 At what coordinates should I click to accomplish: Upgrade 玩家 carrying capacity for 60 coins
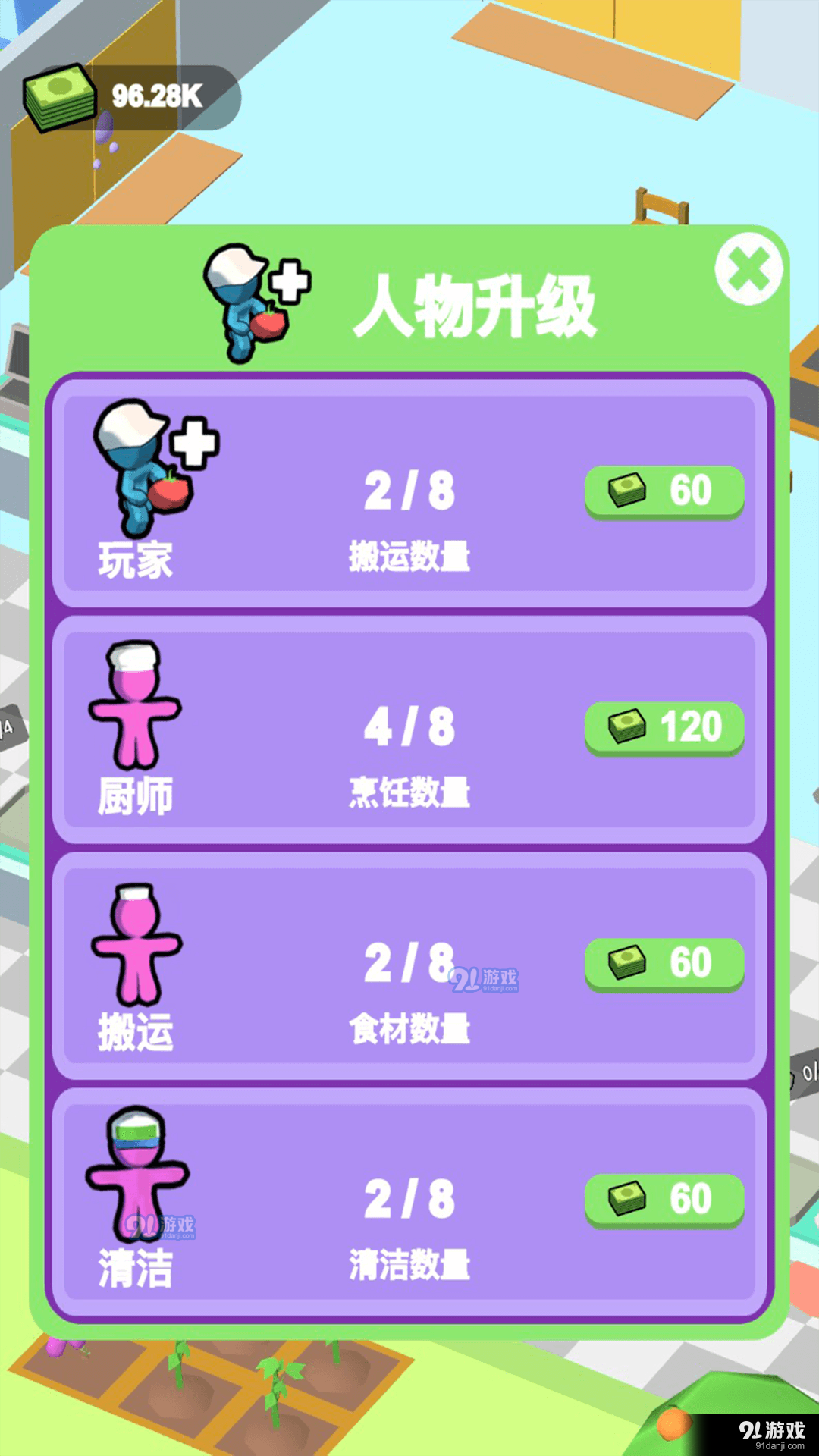(664, 491)
